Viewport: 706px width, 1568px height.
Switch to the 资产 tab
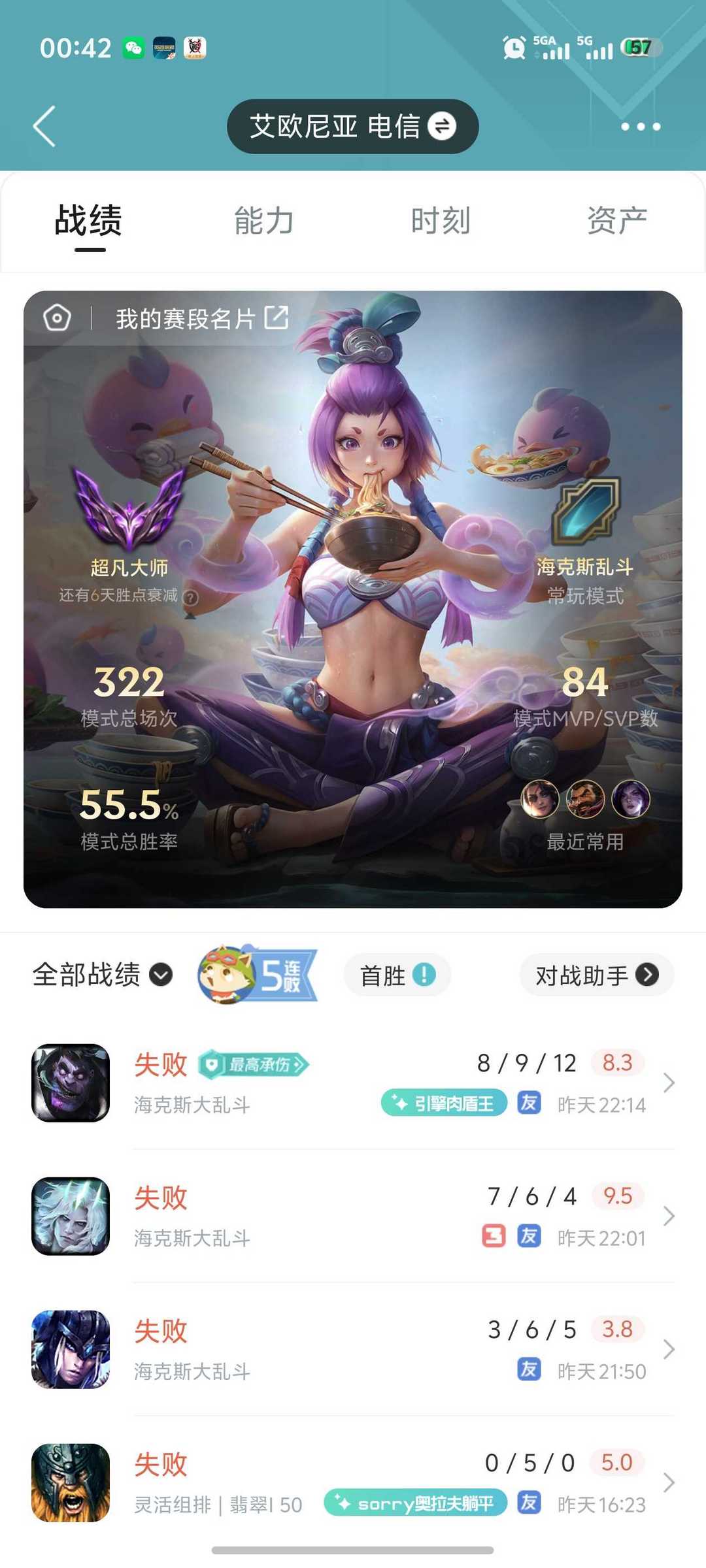point(617,221)
